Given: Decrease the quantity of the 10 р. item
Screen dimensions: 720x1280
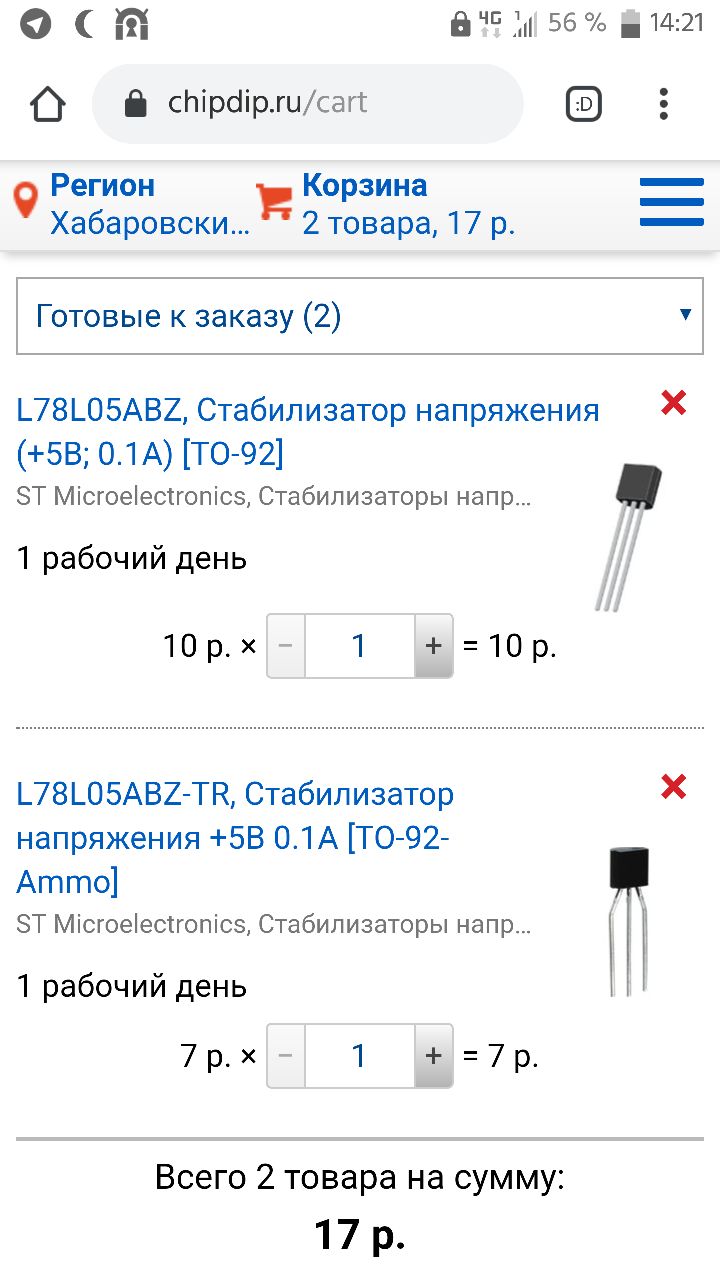Looking at the screenshot, I should pyautogui.click(x=286, y=646).
